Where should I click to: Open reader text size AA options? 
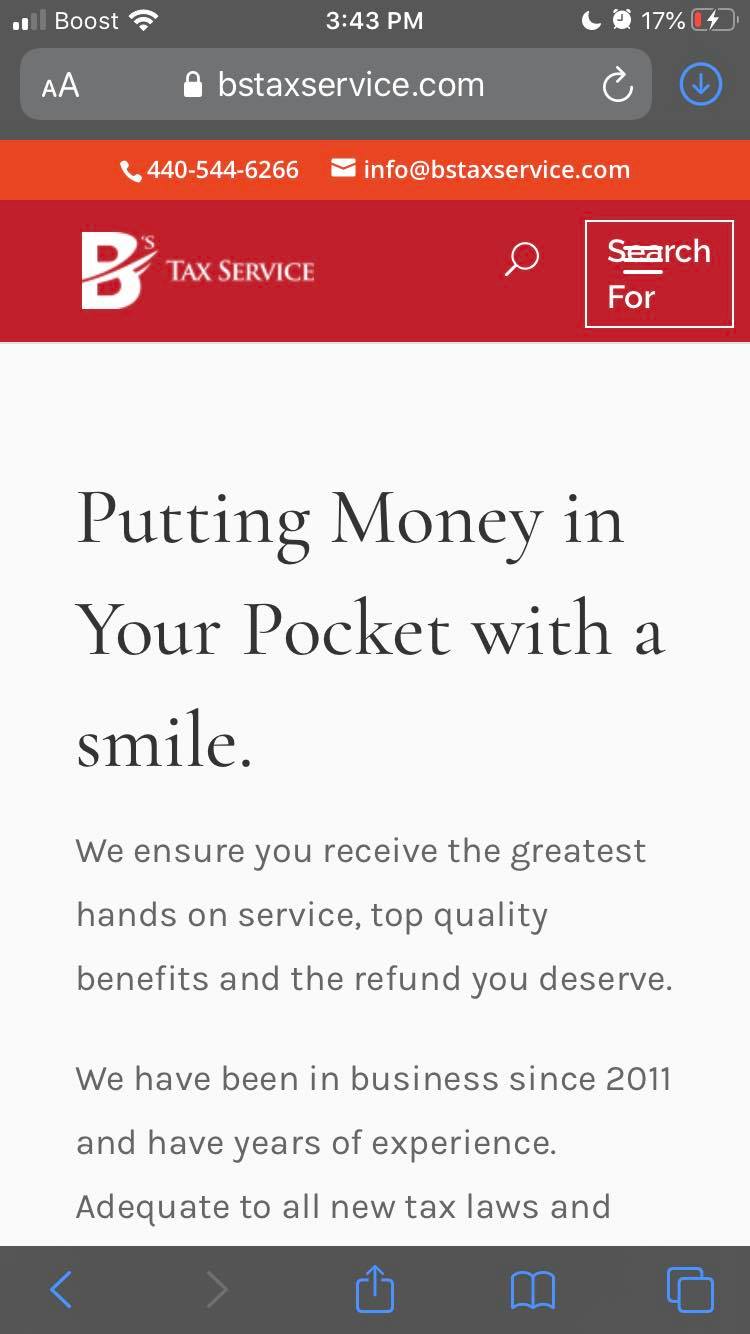click(61, 86)
